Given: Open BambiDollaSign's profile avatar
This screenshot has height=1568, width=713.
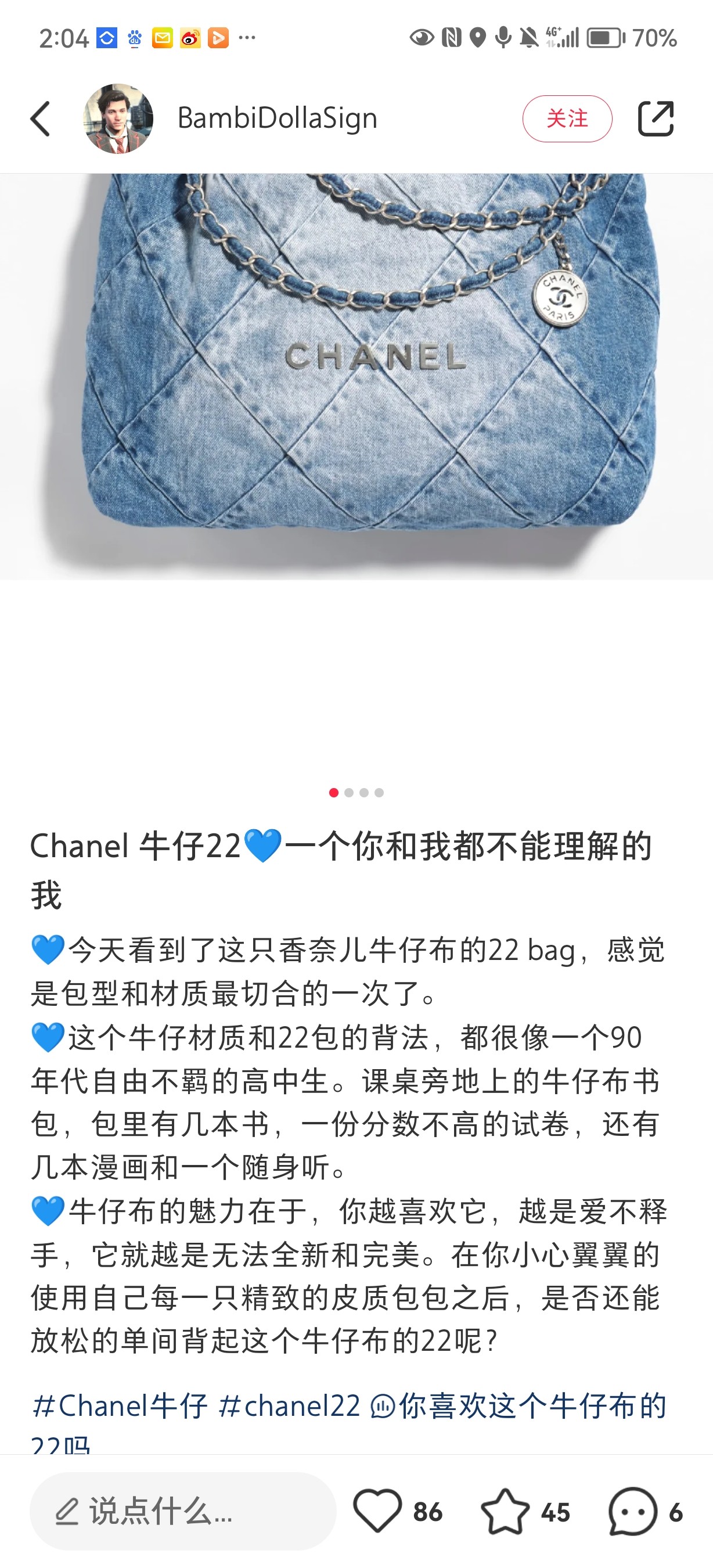Looking at the screenshot, I should [118, 118].
